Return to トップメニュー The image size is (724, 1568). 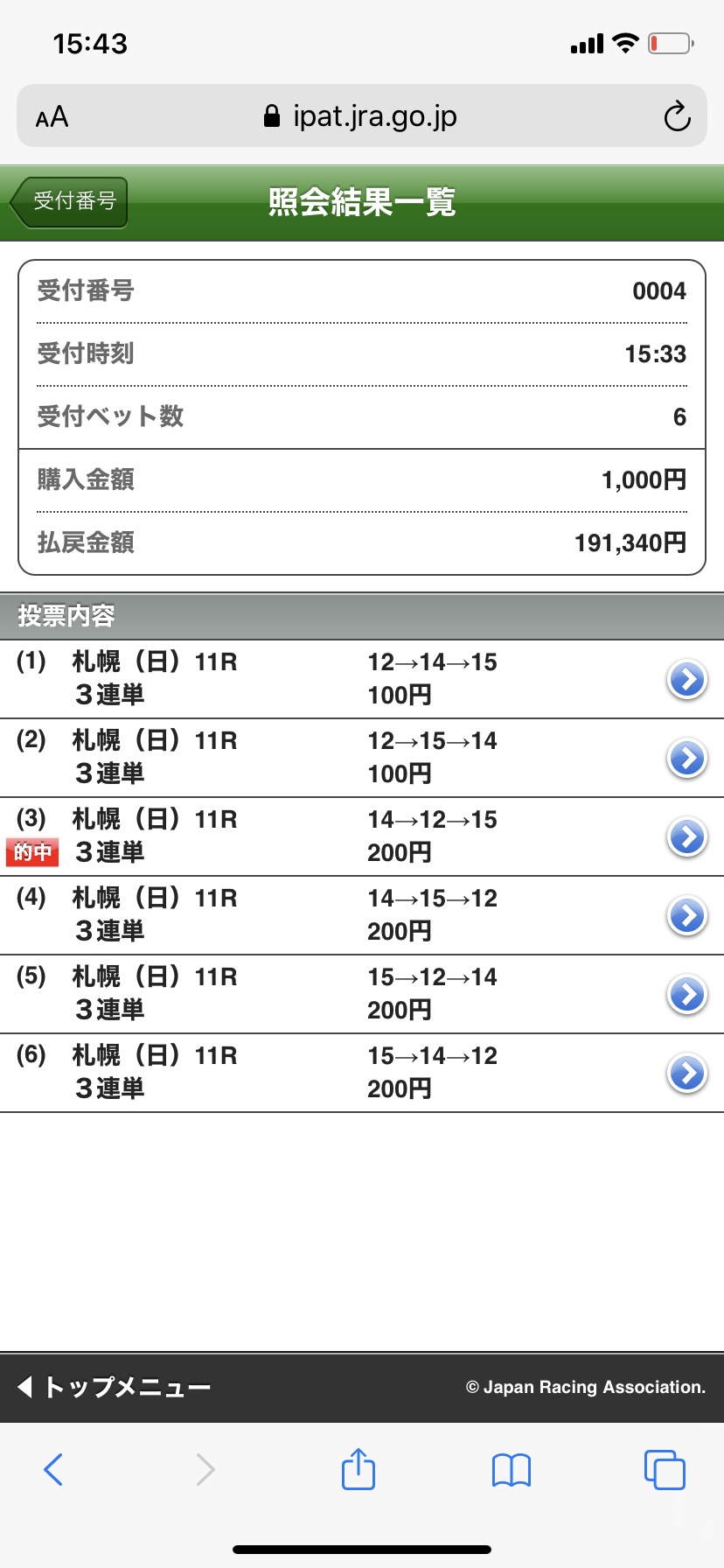pos(114,1387)
